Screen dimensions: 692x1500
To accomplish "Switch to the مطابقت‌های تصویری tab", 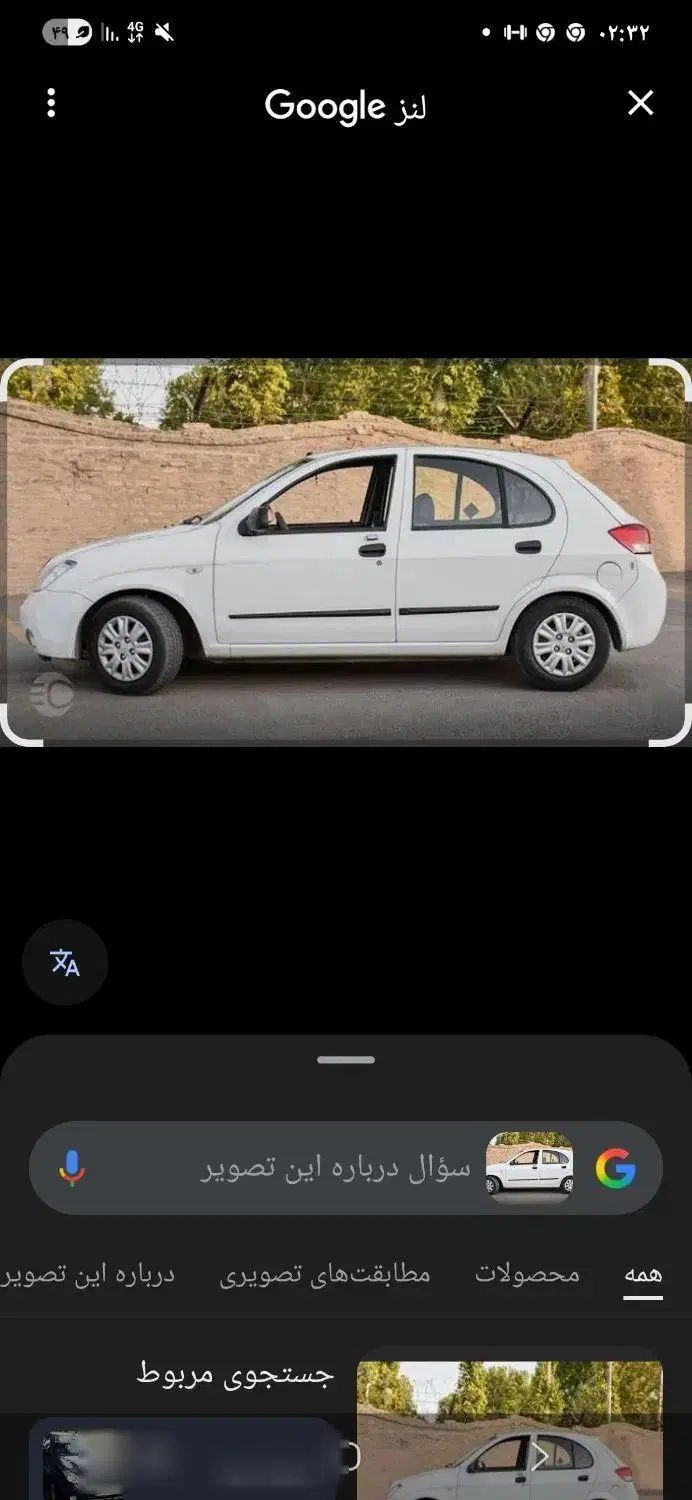I will 325,1275.
